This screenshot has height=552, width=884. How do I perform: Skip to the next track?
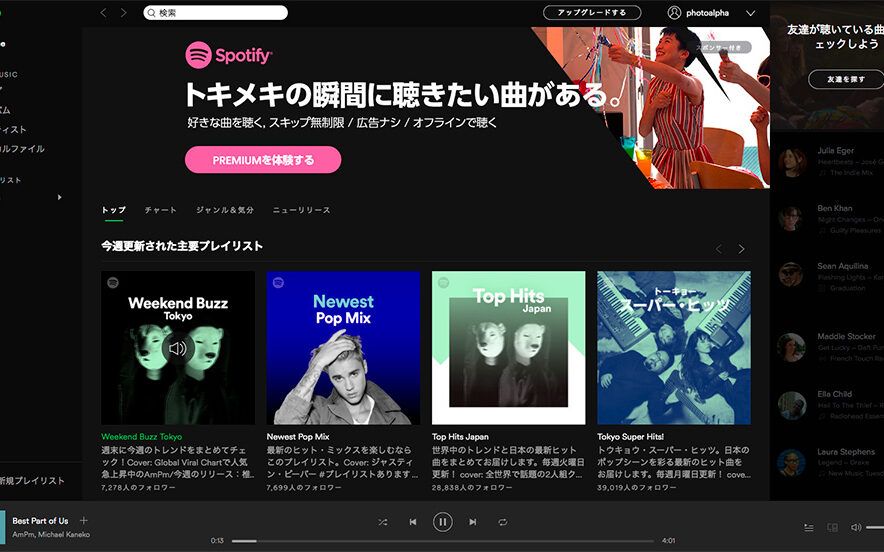click(x=473, y=522)
